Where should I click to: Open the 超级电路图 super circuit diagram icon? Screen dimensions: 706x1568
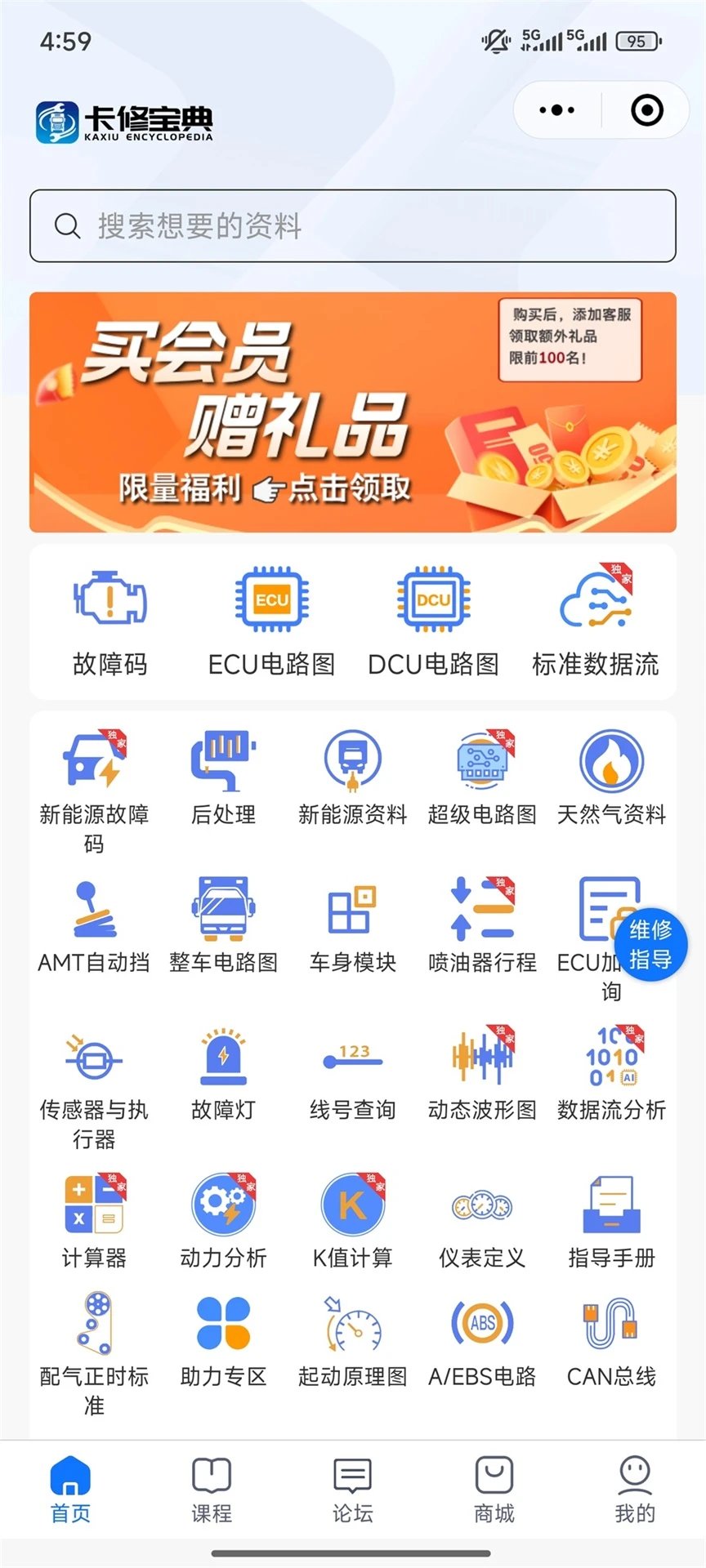[481, 776]
